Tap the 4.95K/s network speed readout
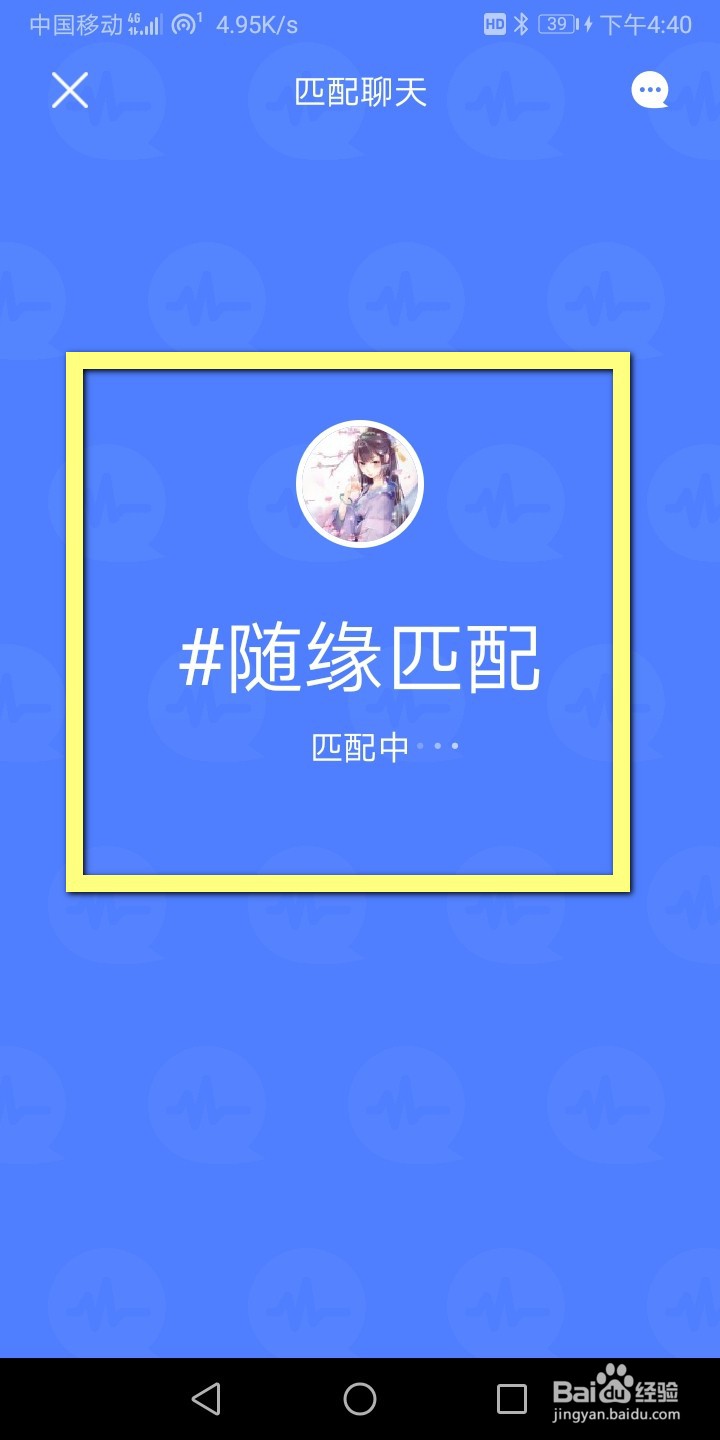This screenshot has width=720, height=1440. click(x=255, y=23)
